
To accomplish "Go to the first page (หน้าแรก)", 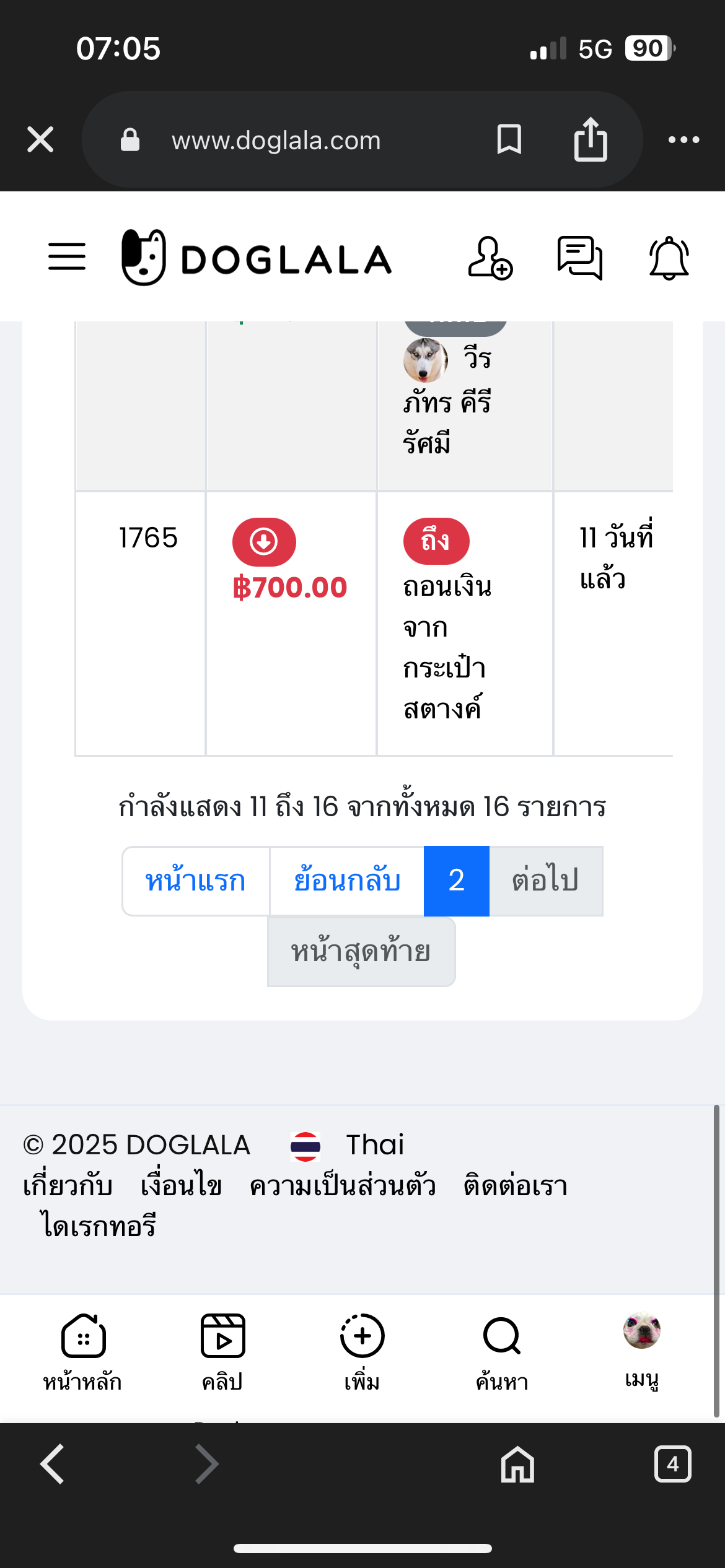I will 196,881.
